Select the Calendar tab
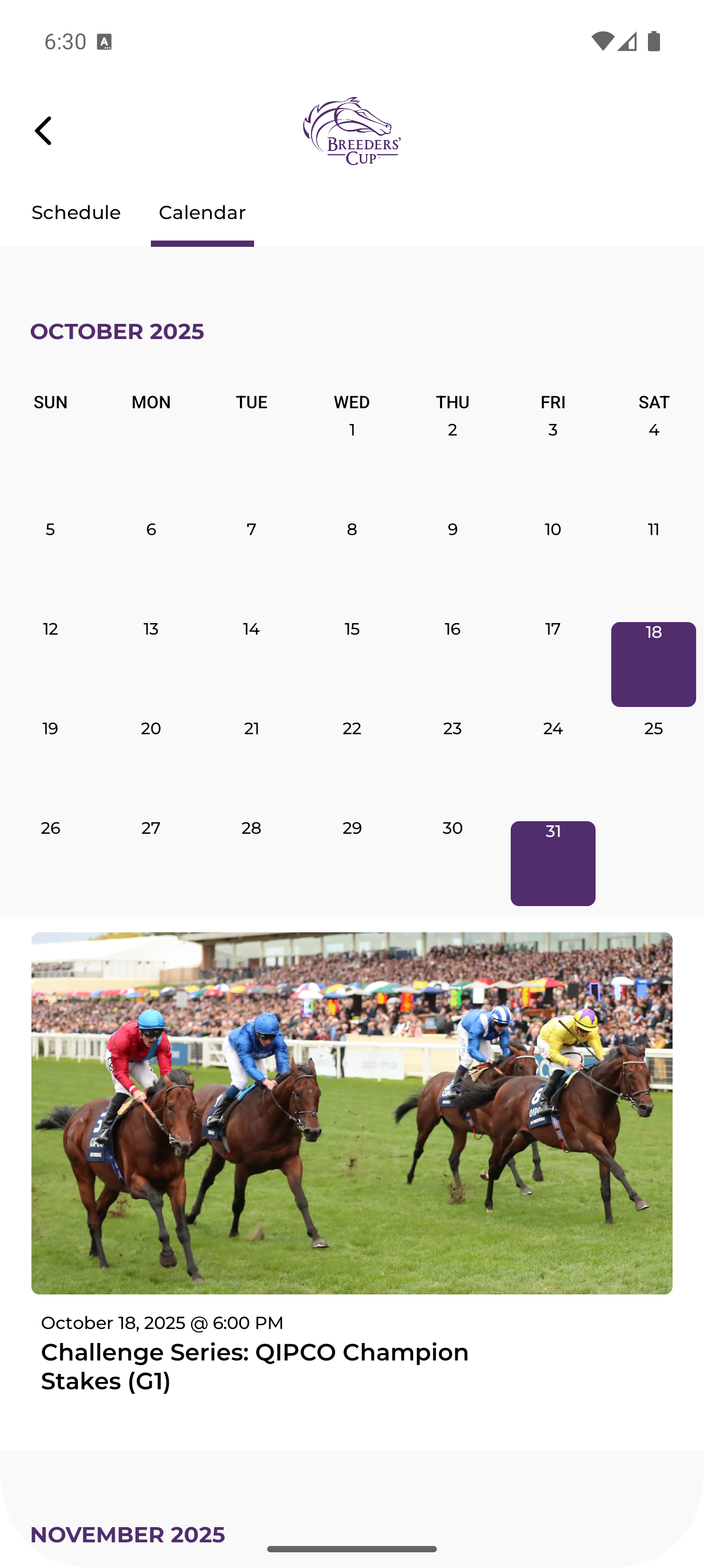Viewport: 704px width, 1568px height. point(202,212)
